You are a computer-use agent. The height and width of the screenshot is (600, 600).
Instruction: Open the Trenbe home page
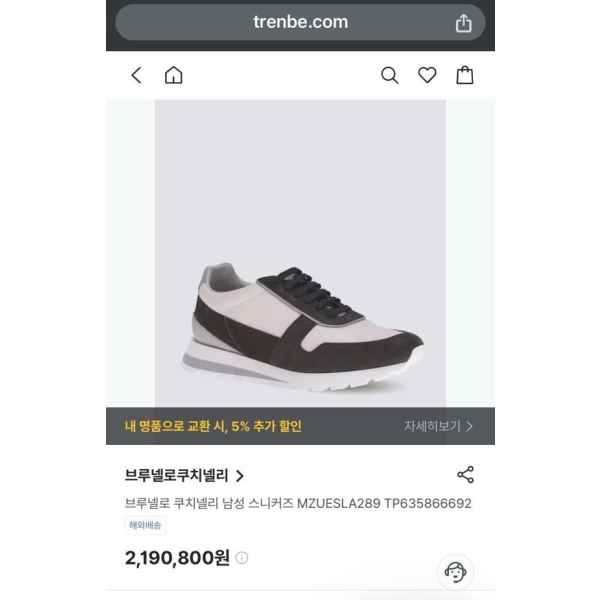click(x=173, y=75)
